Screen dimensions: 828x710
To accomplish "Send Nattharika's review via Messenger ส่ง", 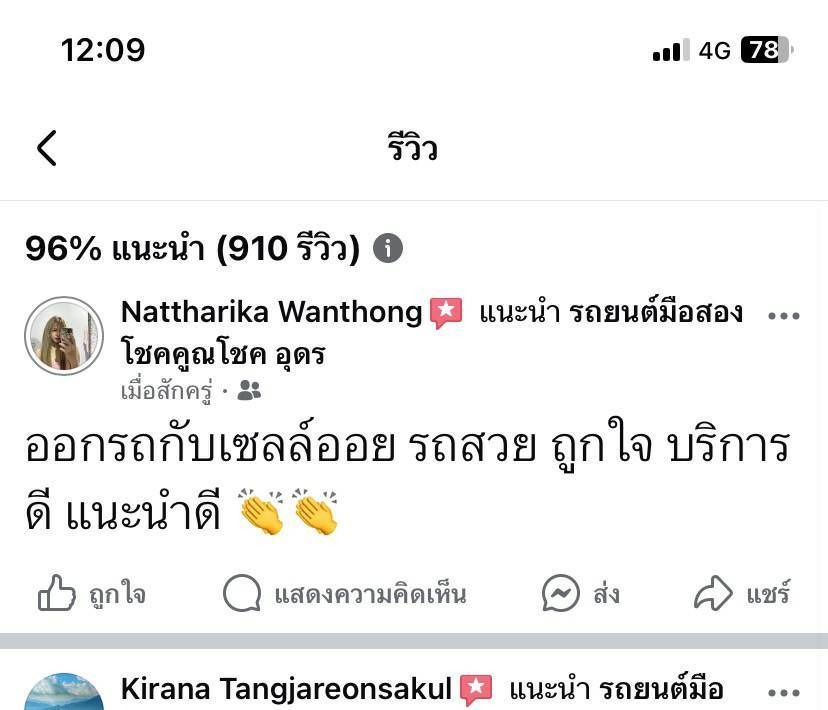I will point(581,595).
